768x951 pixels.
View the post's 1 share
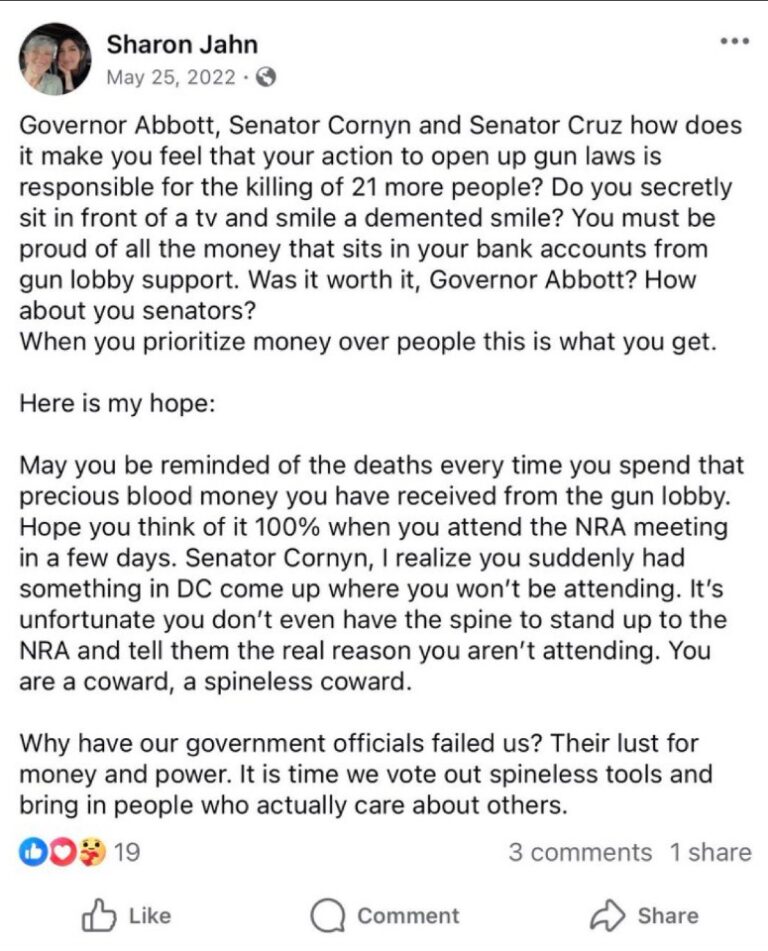click(x=710, y=852)
